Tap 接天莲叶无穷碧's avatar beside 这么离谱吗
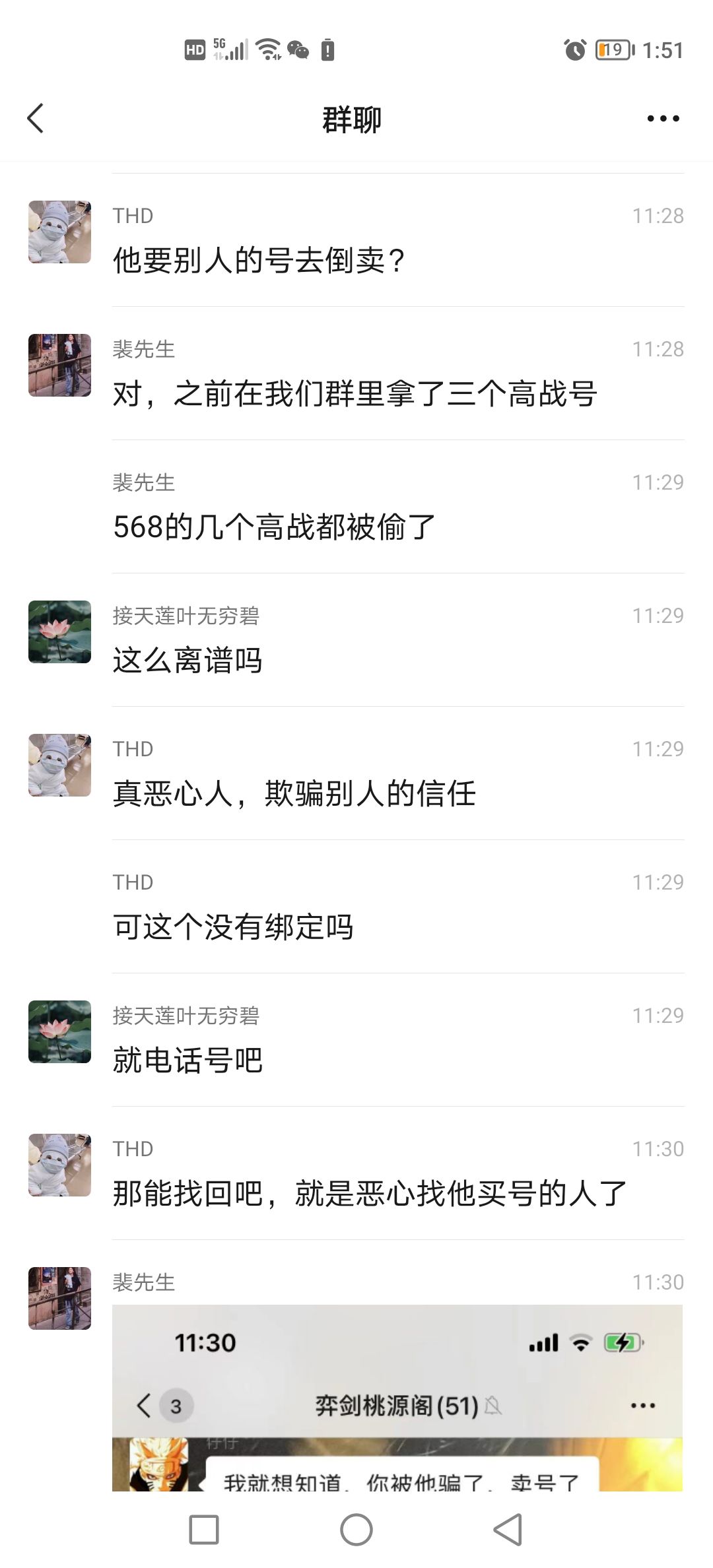This screenshot has width=713, height=1568. click(x=59, y=632)
